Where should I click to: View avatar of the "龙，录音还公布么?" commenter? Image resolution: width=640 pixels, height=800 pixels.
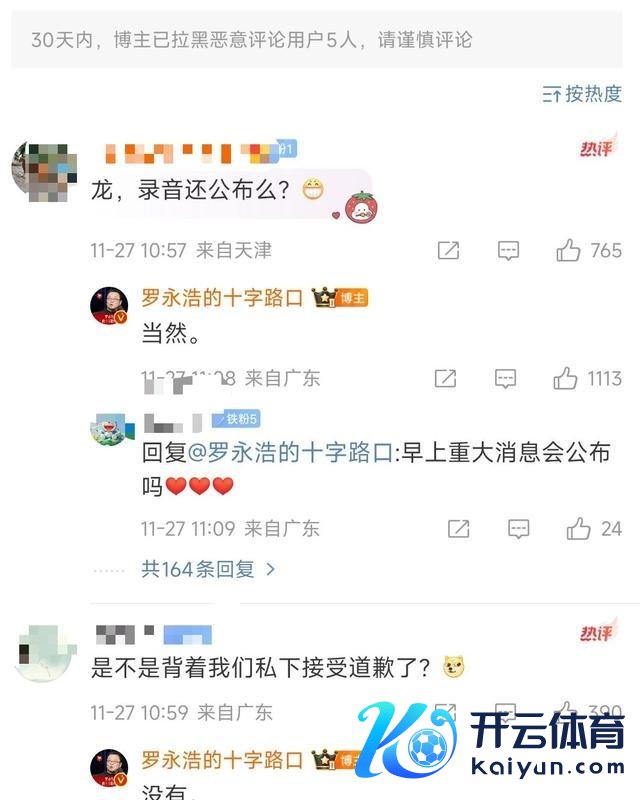point(46,172)
